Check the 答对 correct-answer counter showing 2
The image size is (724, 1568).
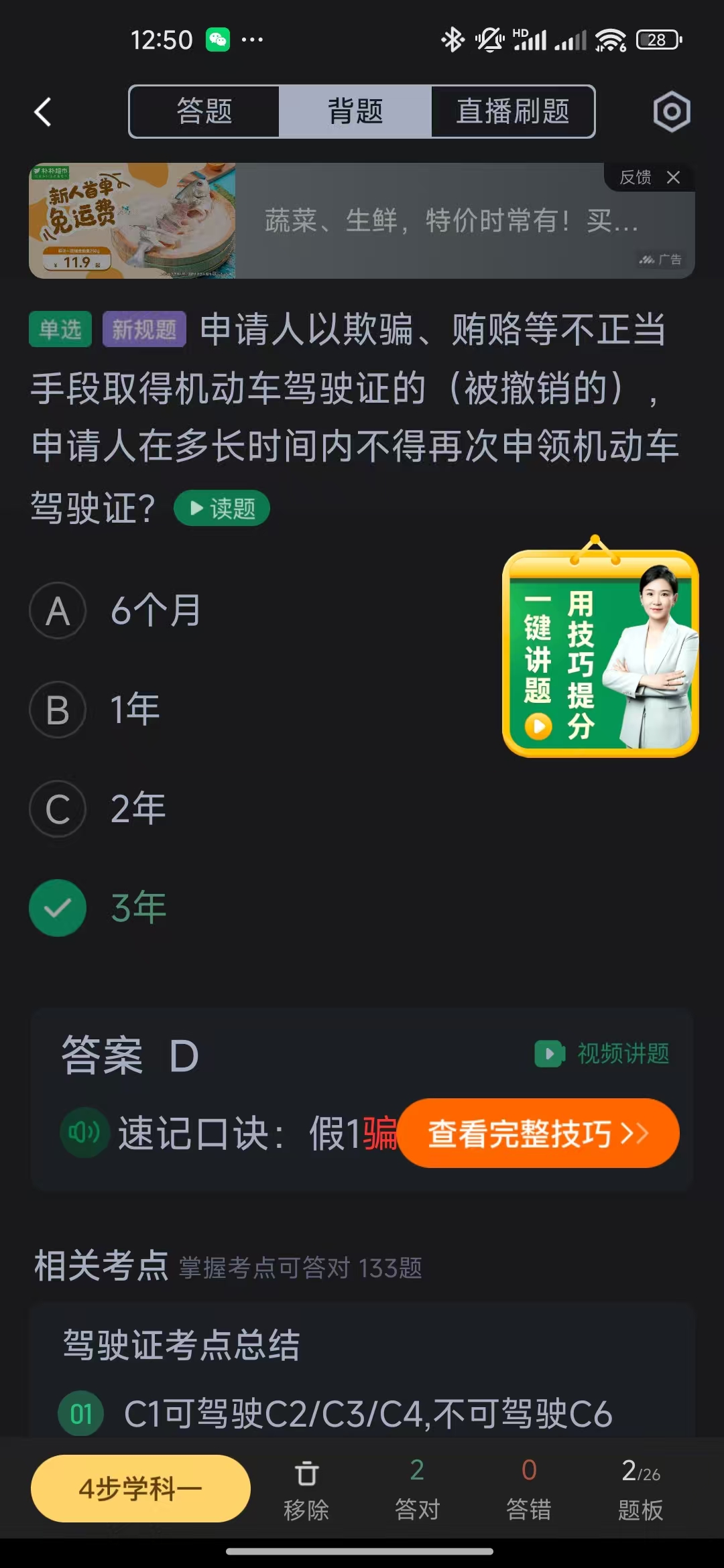pyautogui.click(x=417, y=1489)
